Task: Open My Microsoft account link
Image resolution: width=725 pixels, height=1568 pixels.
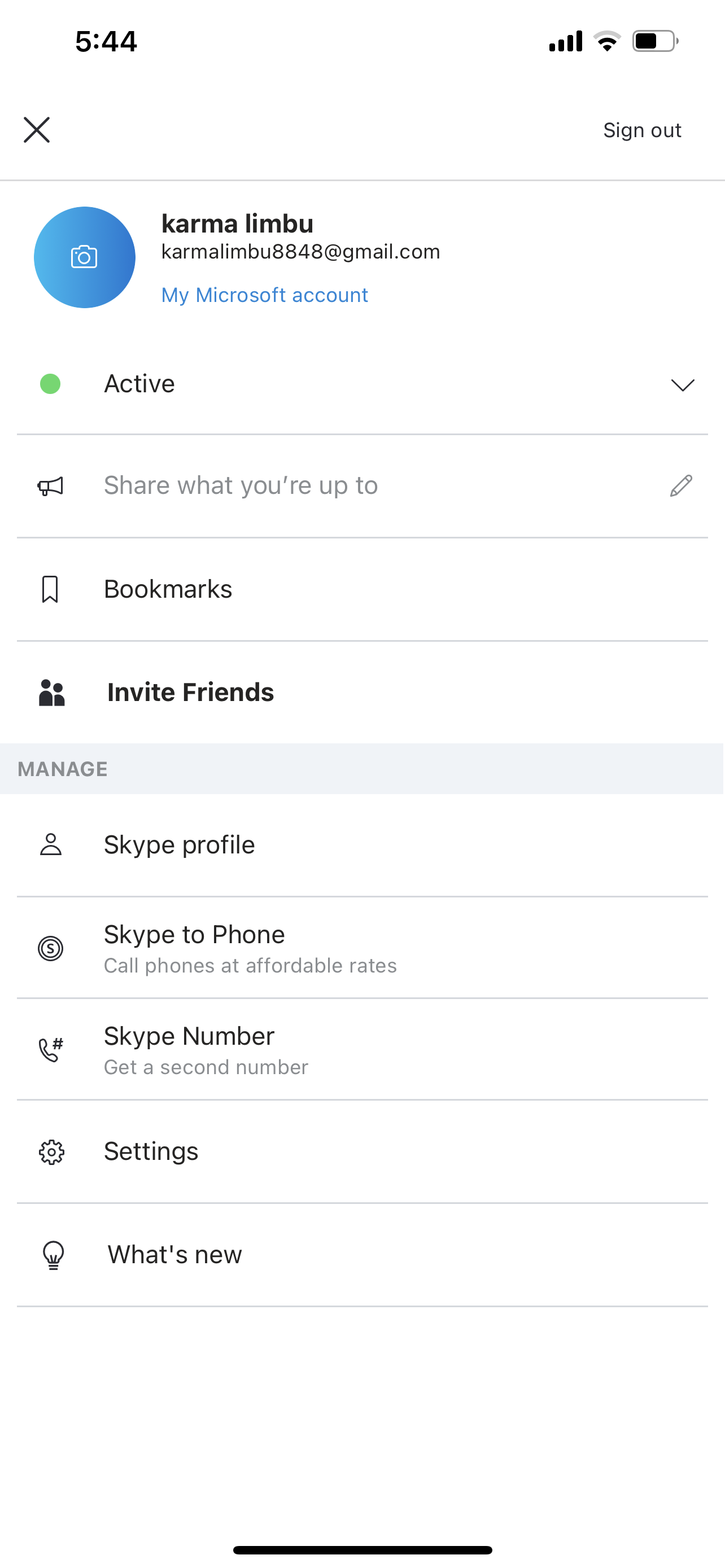Action: tap(264, 295)
